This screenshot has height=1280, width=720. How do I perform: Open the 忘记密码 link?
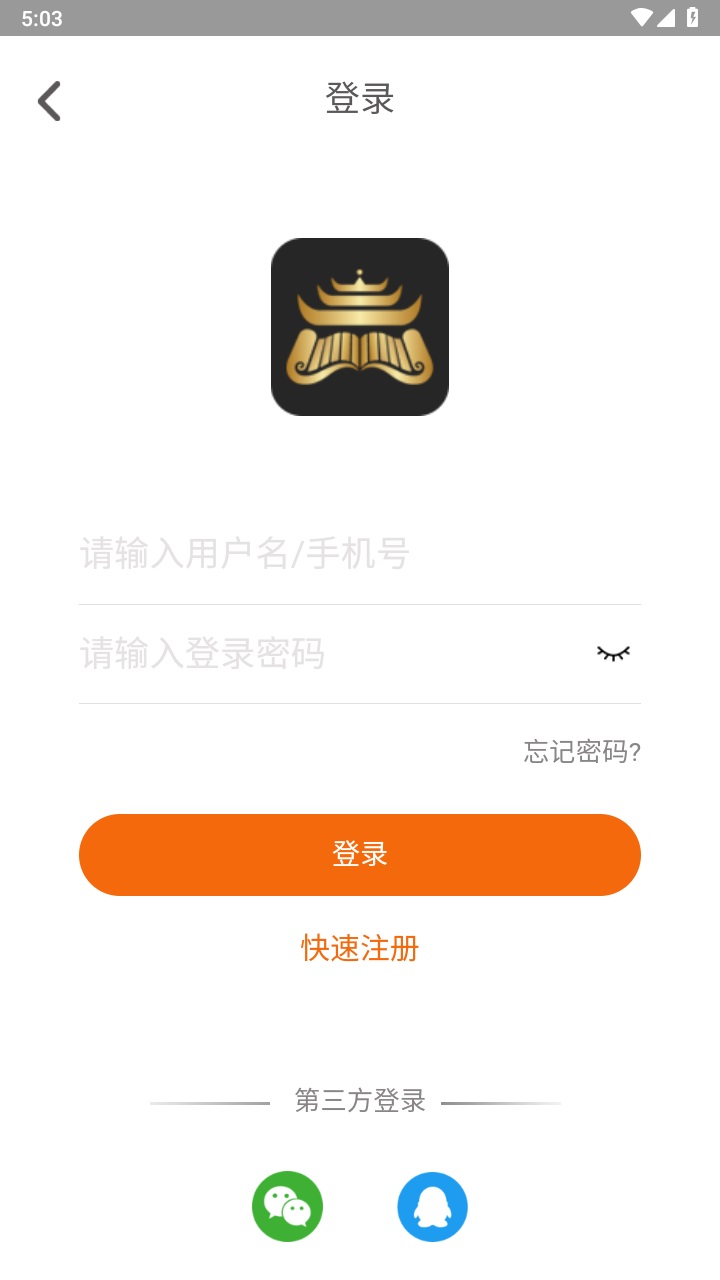pos(580,752)
